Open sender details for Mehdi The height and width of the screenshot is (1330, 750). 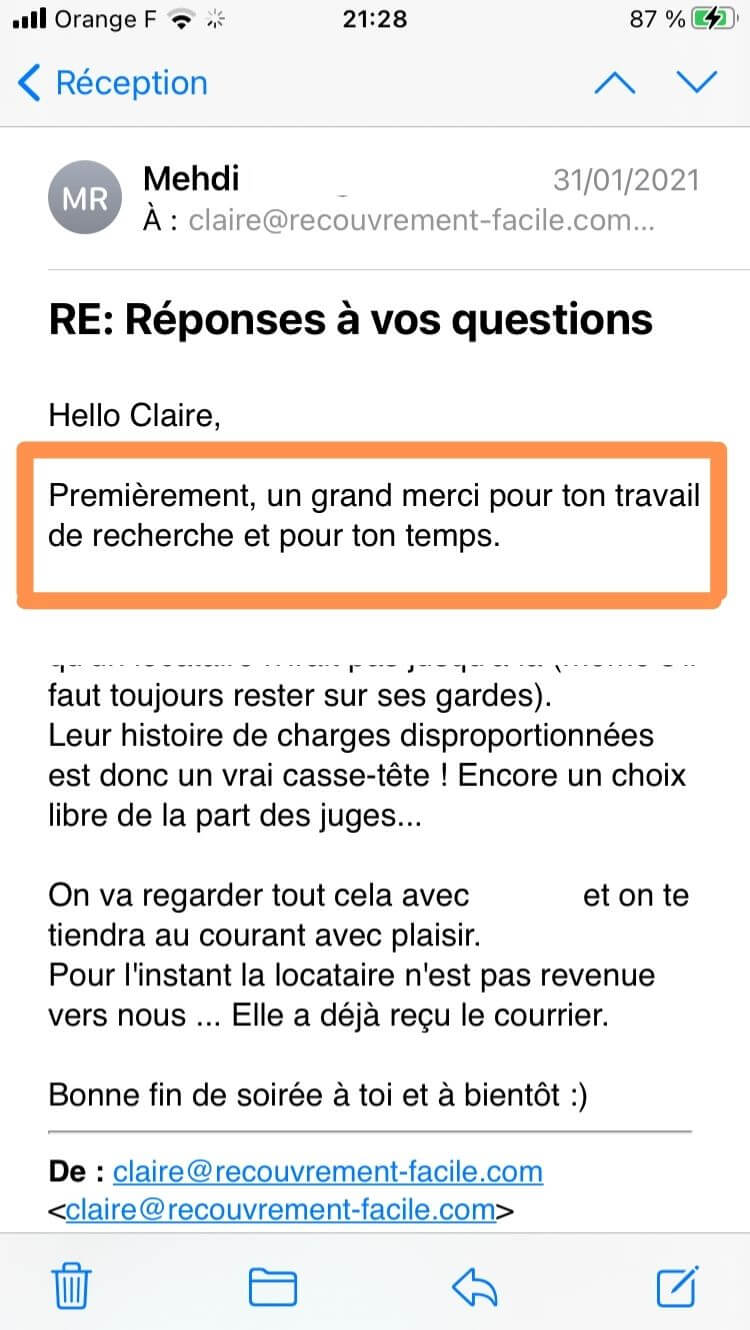(x=192, y=179)
